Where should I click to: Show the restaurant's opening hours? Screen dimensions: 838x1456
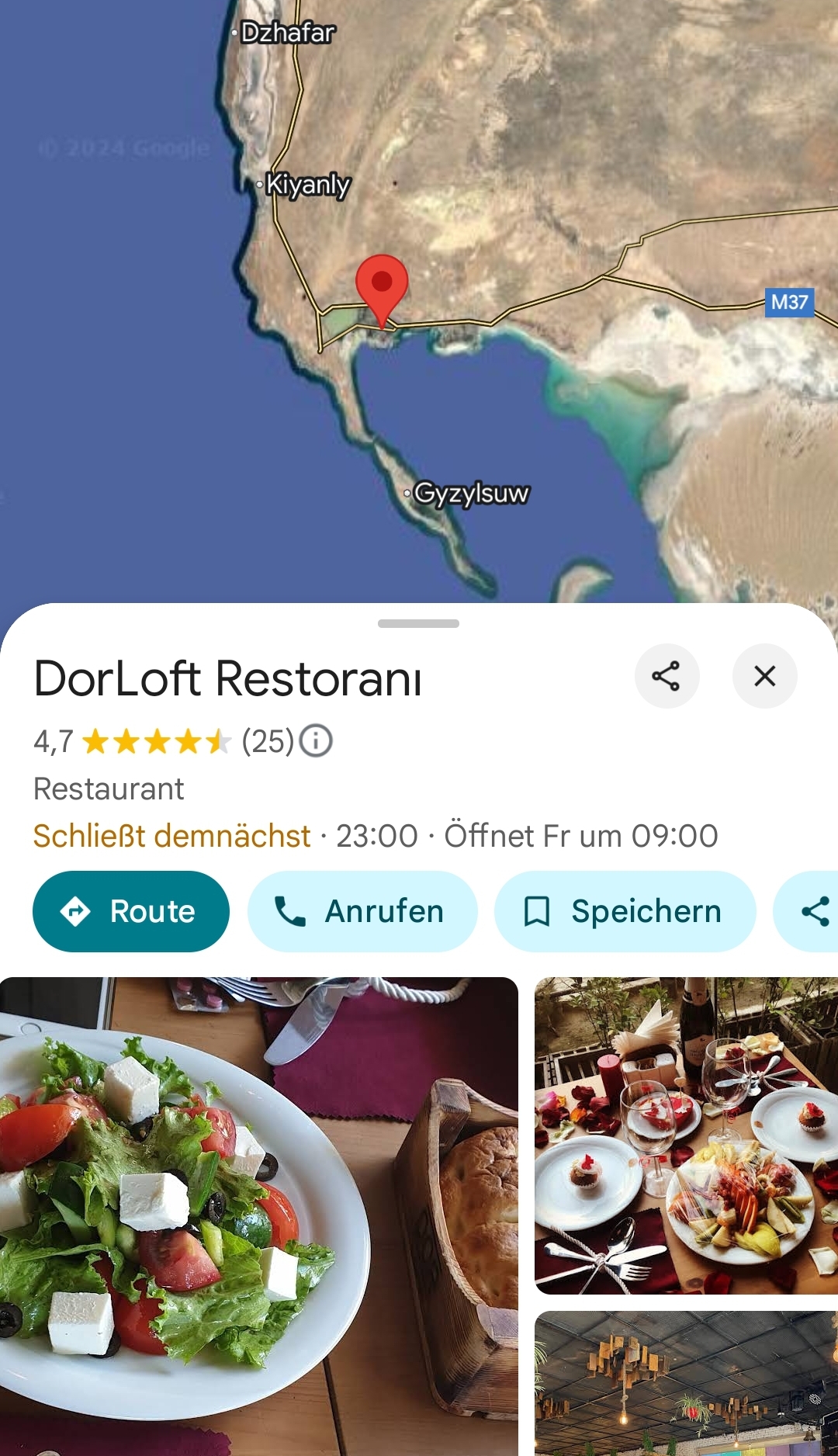(376, 837)
